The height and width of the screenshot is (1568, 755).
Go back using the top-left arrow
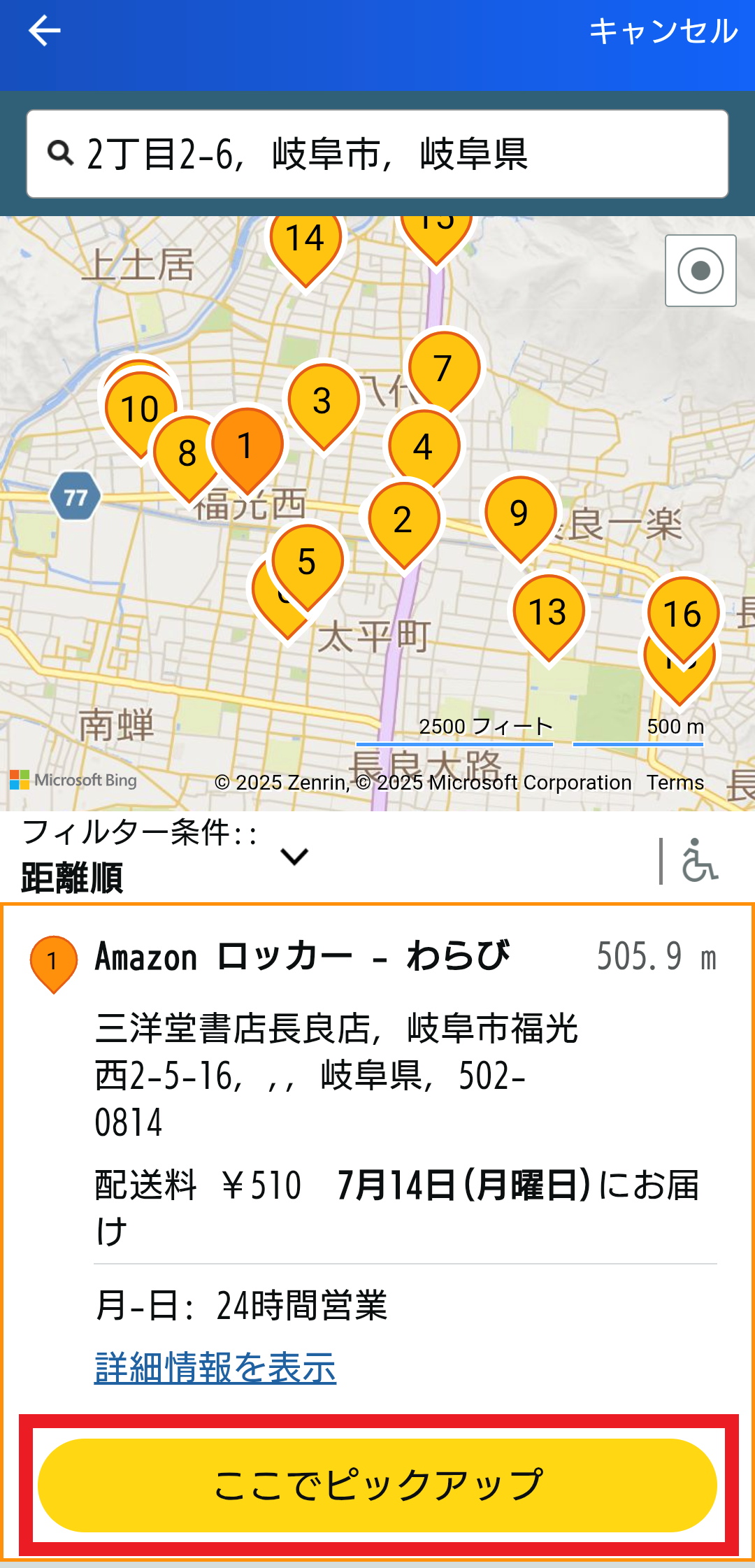(x=44, y=31)
